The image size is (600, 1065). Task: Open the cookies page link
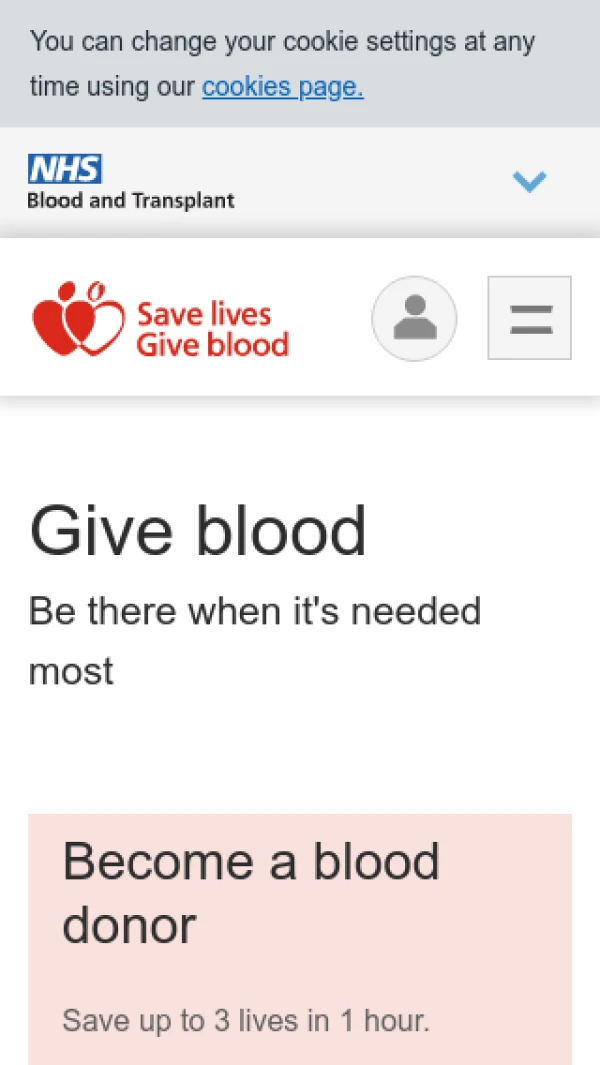(x=282, y=88)
